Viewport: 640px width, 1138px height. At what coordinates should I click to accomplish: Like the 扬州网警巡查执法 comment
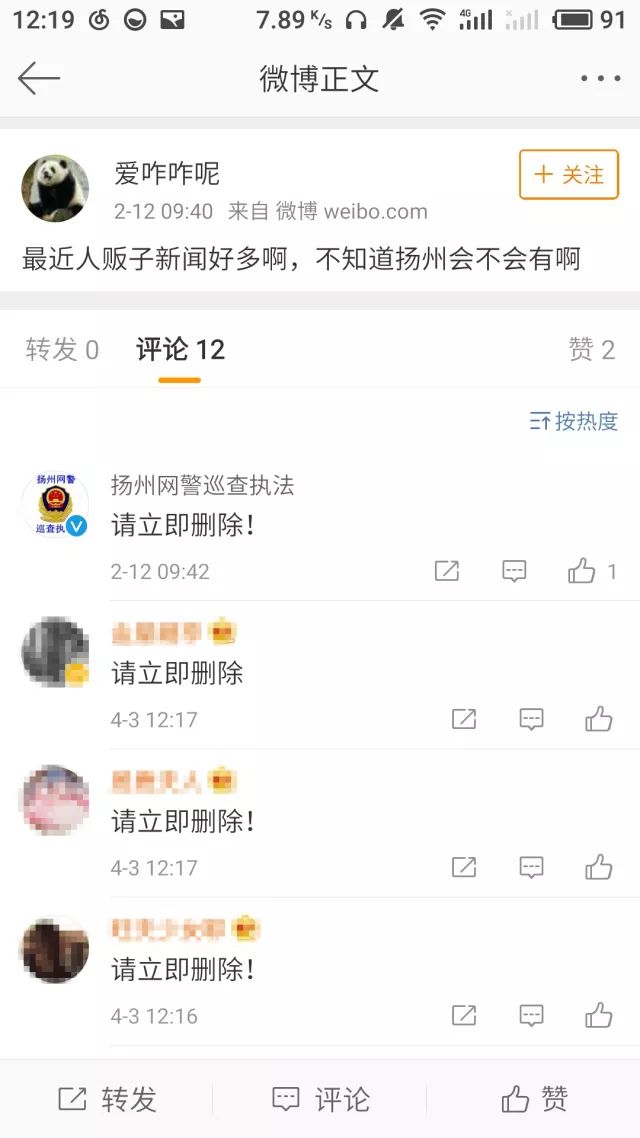tap(582, 571)
